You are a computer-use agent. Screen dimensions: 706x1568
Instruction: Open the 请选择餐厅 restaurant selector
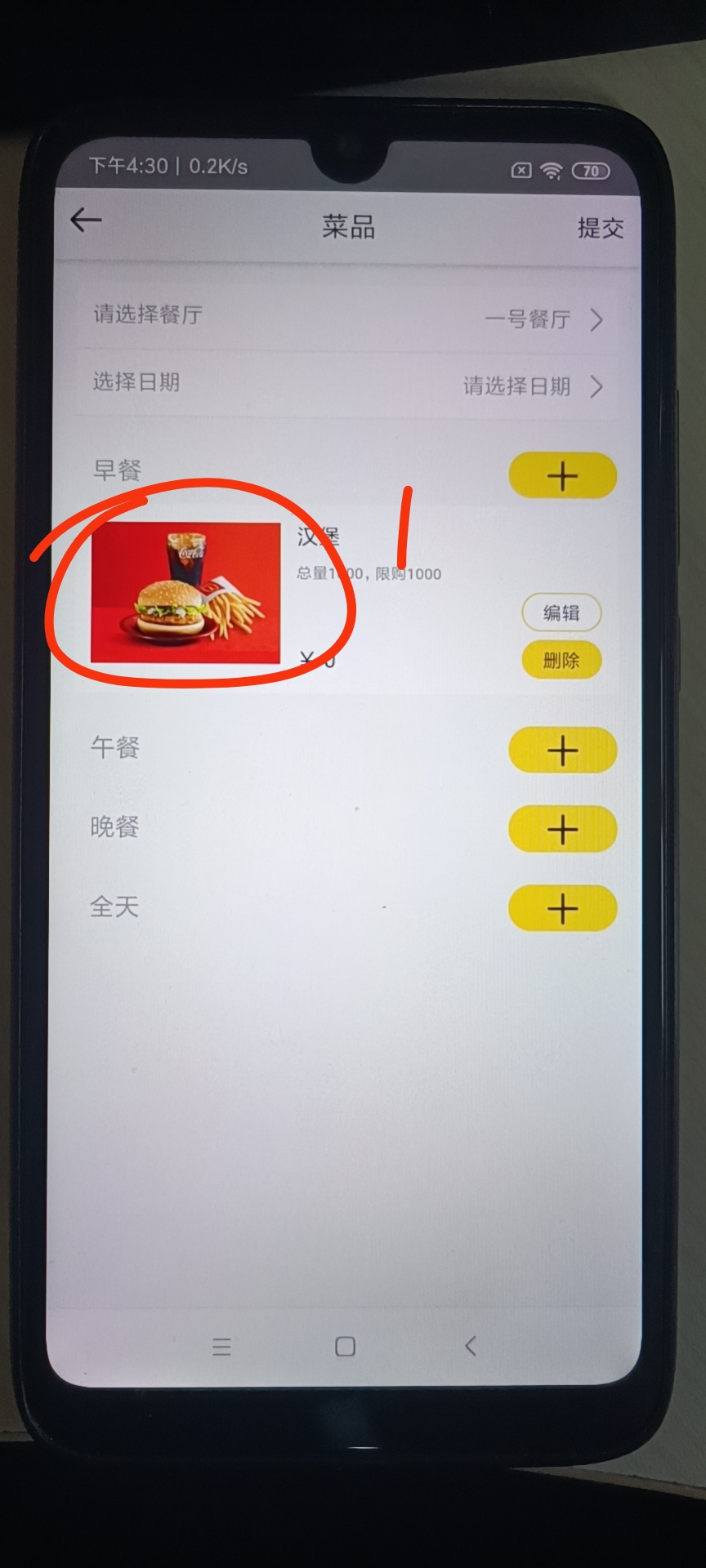[x=347, y=317]
